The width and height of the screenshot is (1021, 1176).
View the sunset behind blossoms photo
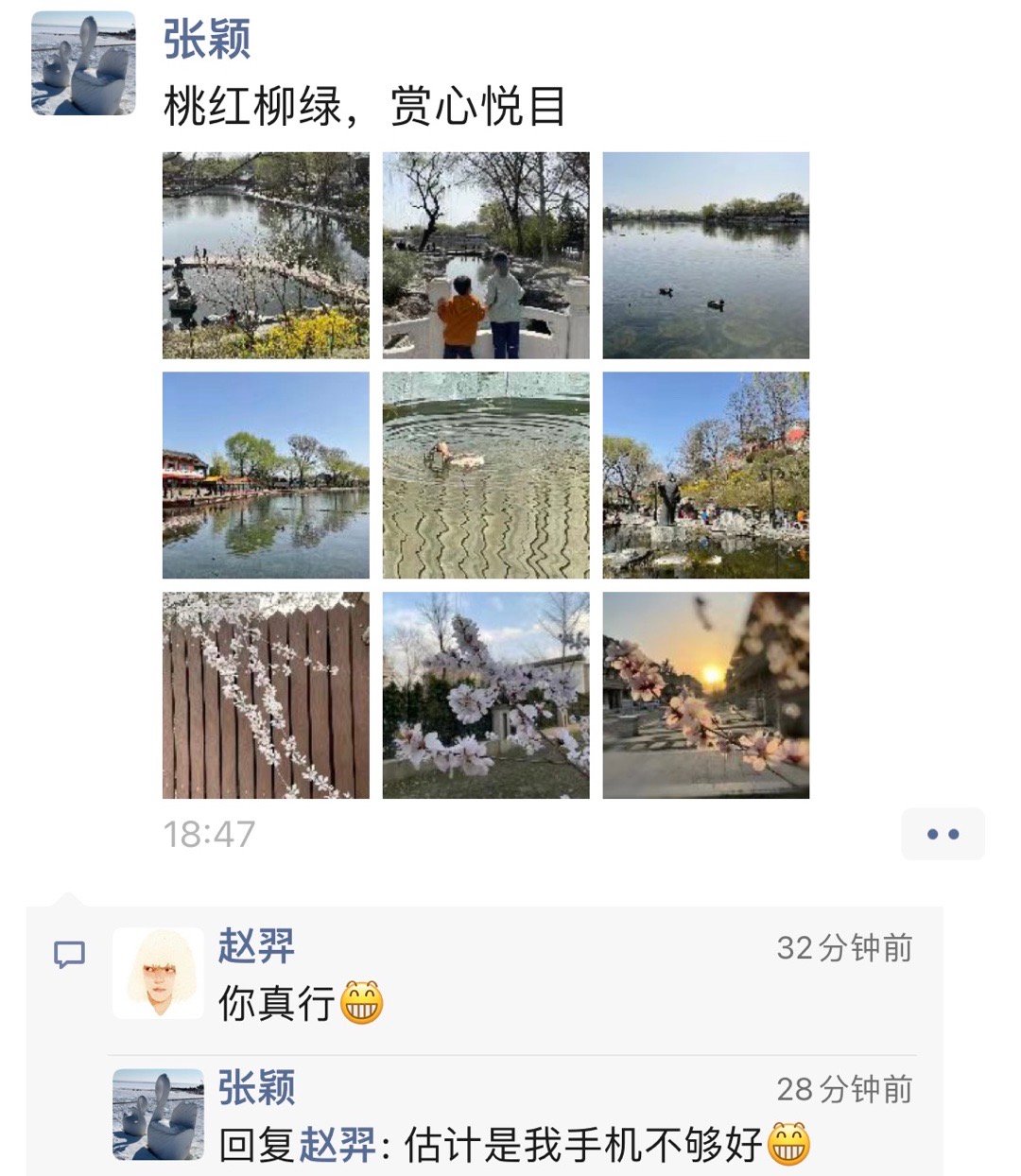(x=706, y=696)
